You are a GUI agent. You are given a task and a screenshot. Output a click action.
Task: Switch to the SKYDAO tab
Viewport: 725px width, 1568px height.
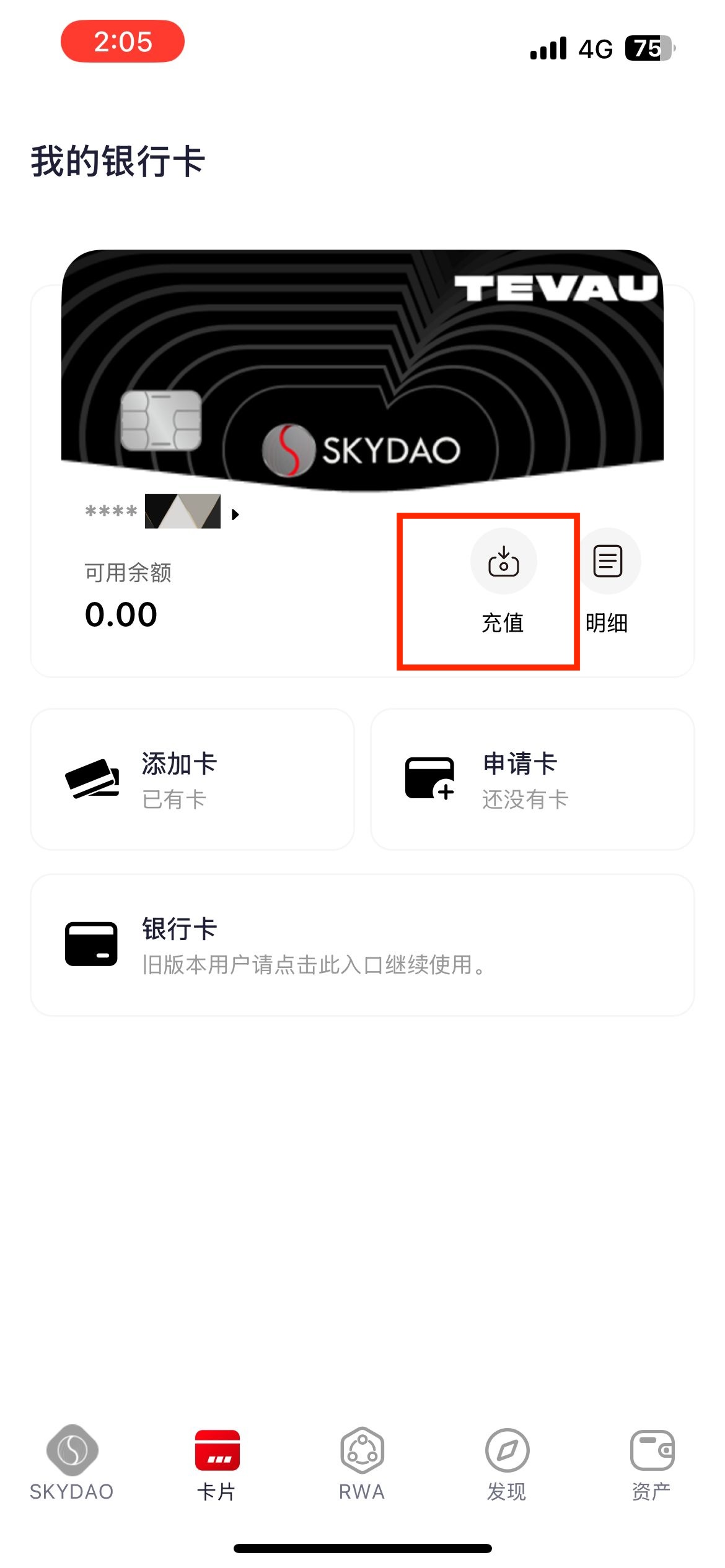(72, 1463)
